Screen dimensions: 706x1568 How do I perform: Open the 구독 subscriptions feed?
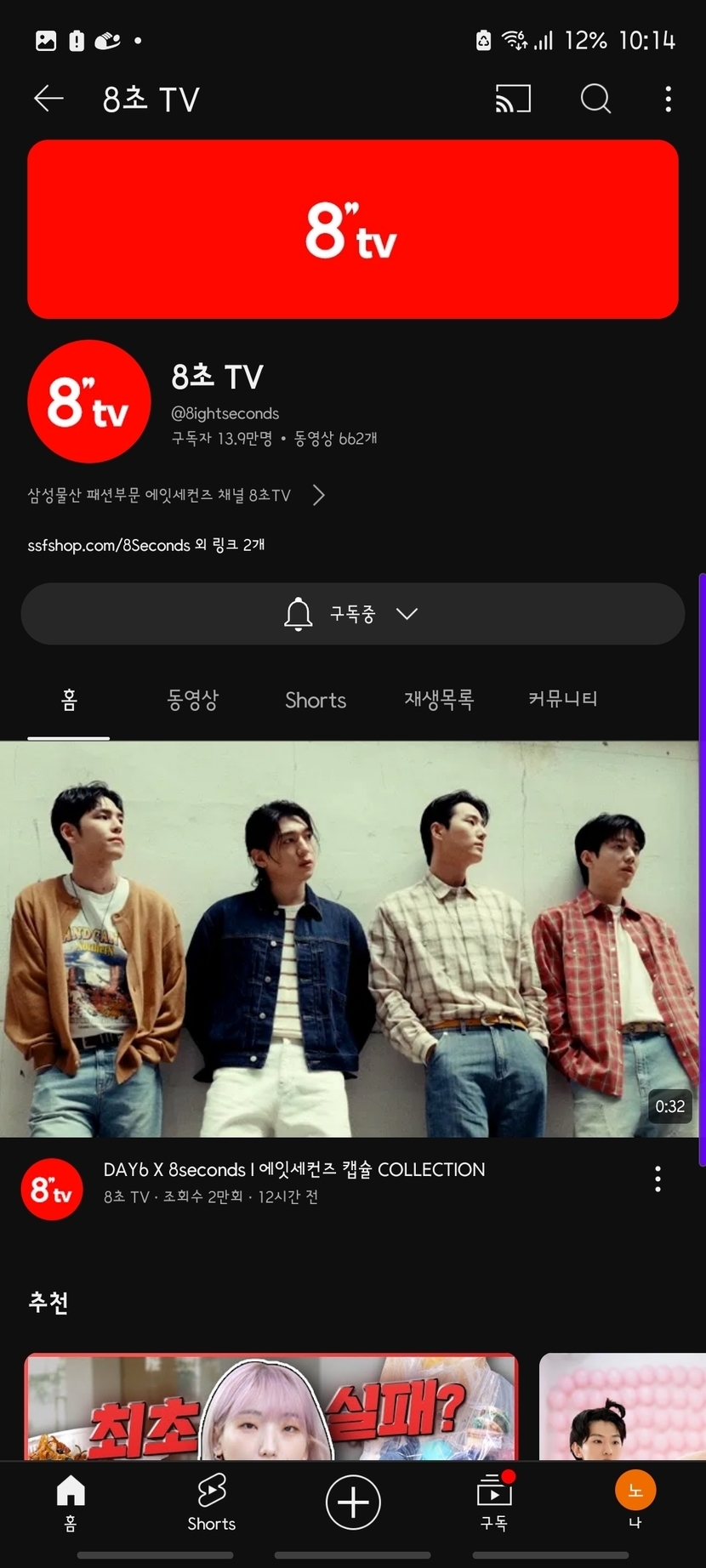(493, 1502)
